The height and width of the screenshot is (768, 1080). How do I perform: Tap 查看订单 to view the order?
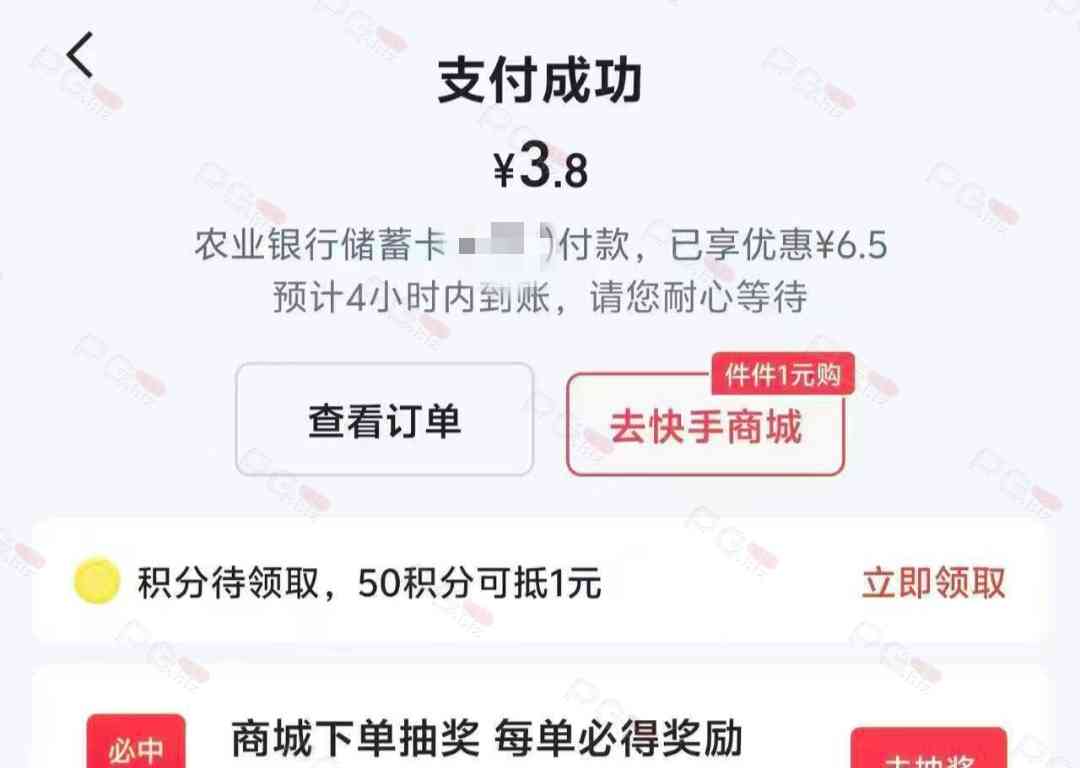pos(384,420)
